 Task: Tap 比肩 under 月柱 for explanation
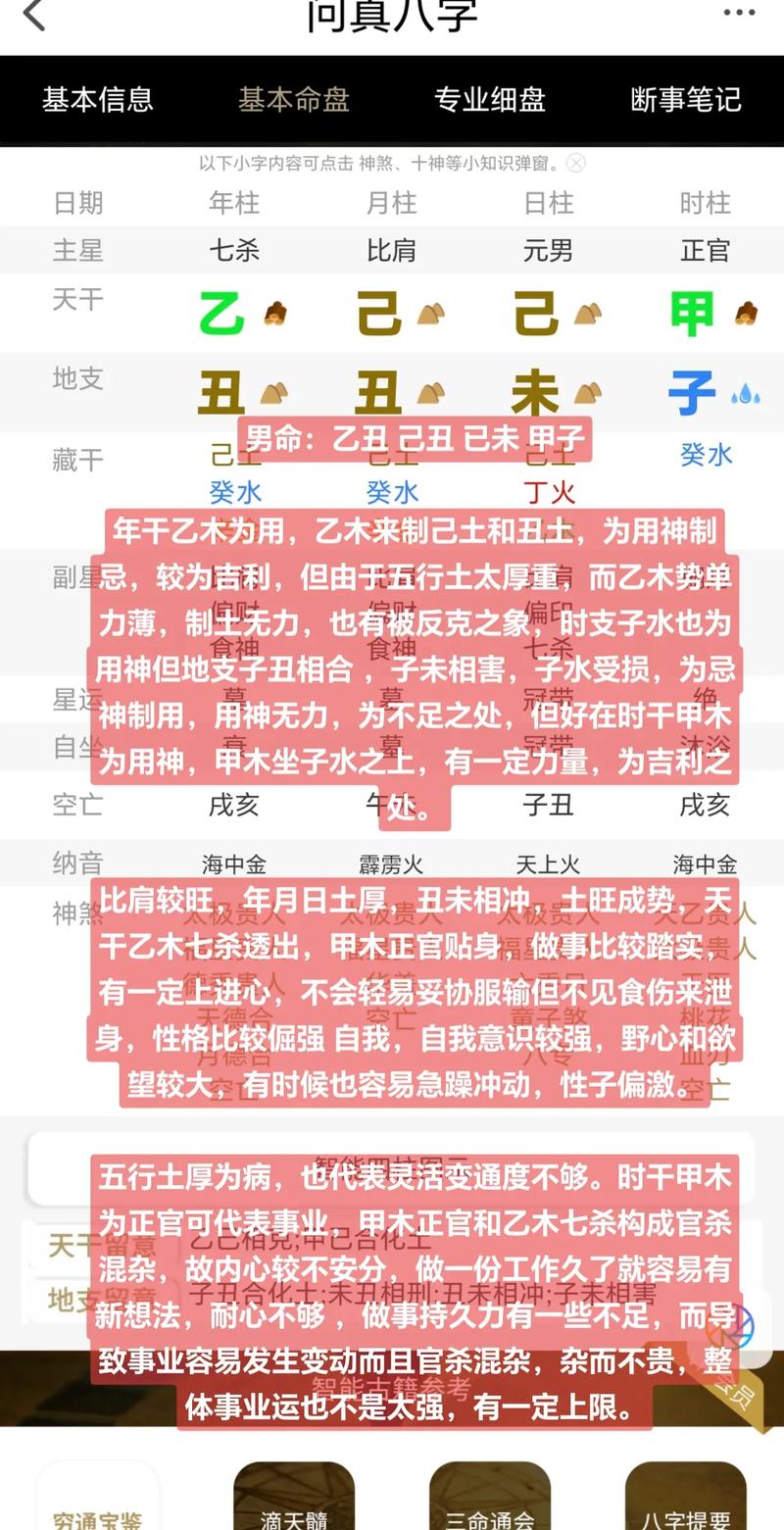point(391,250)
